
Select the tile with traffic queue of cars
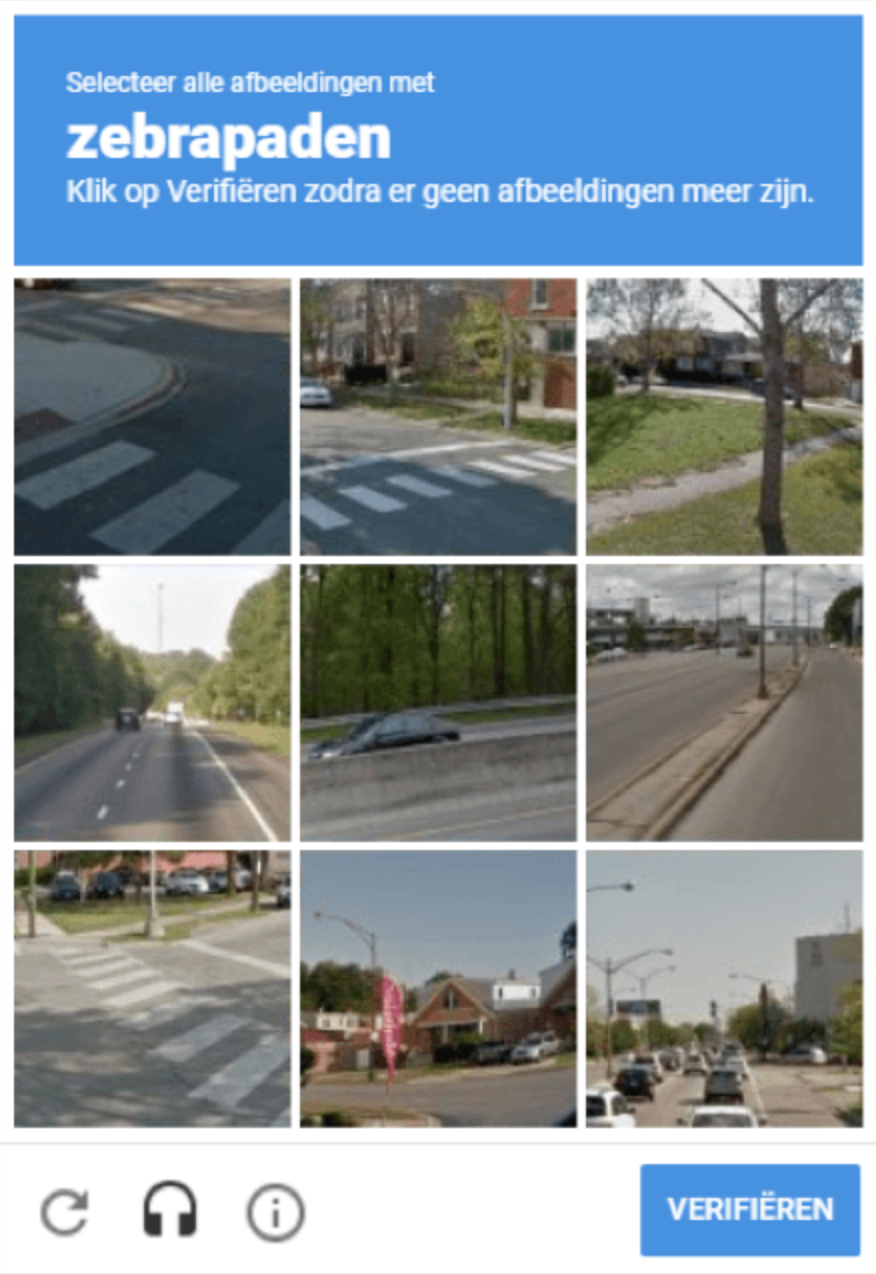tap(724, 989)
